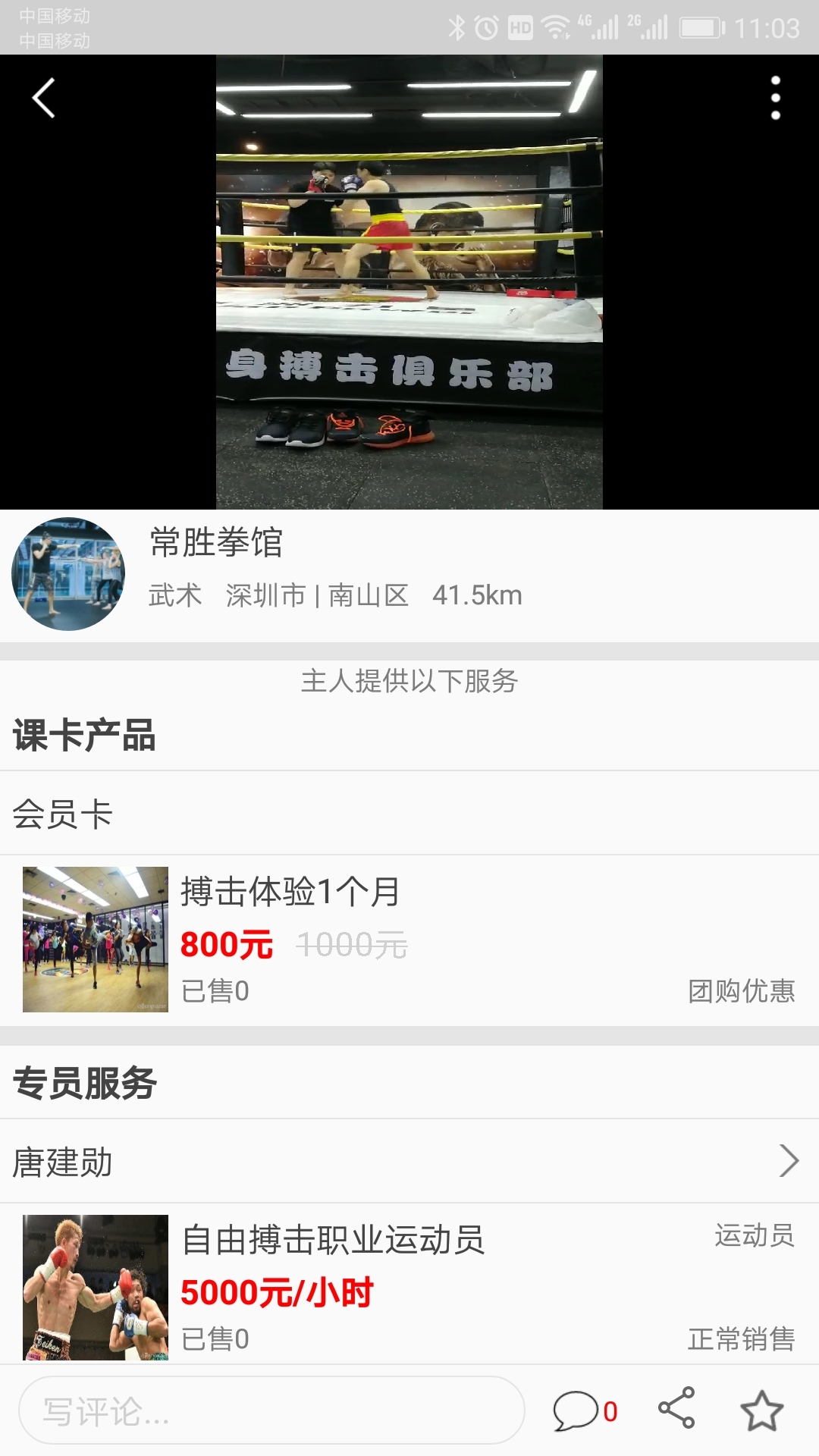Play the boxing ring video
The height and width of the screenshot is (1456, 819).
(409, 282)
